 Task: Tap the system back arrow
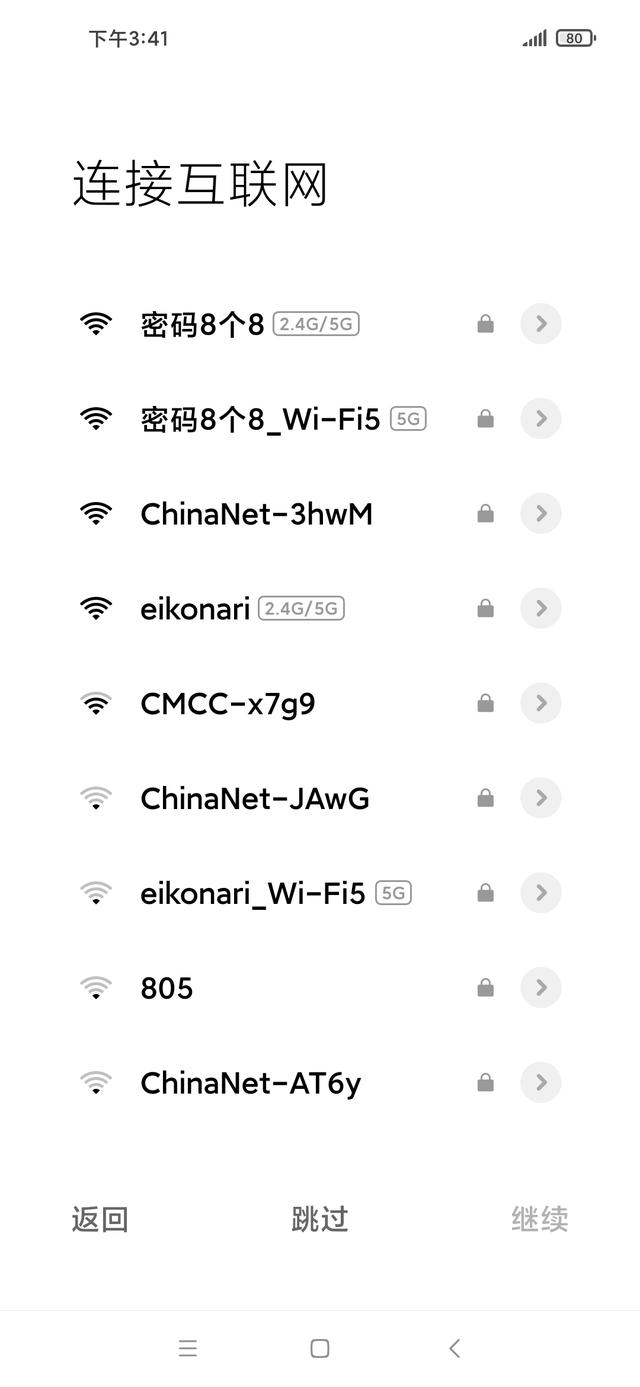coord(454,1348)
